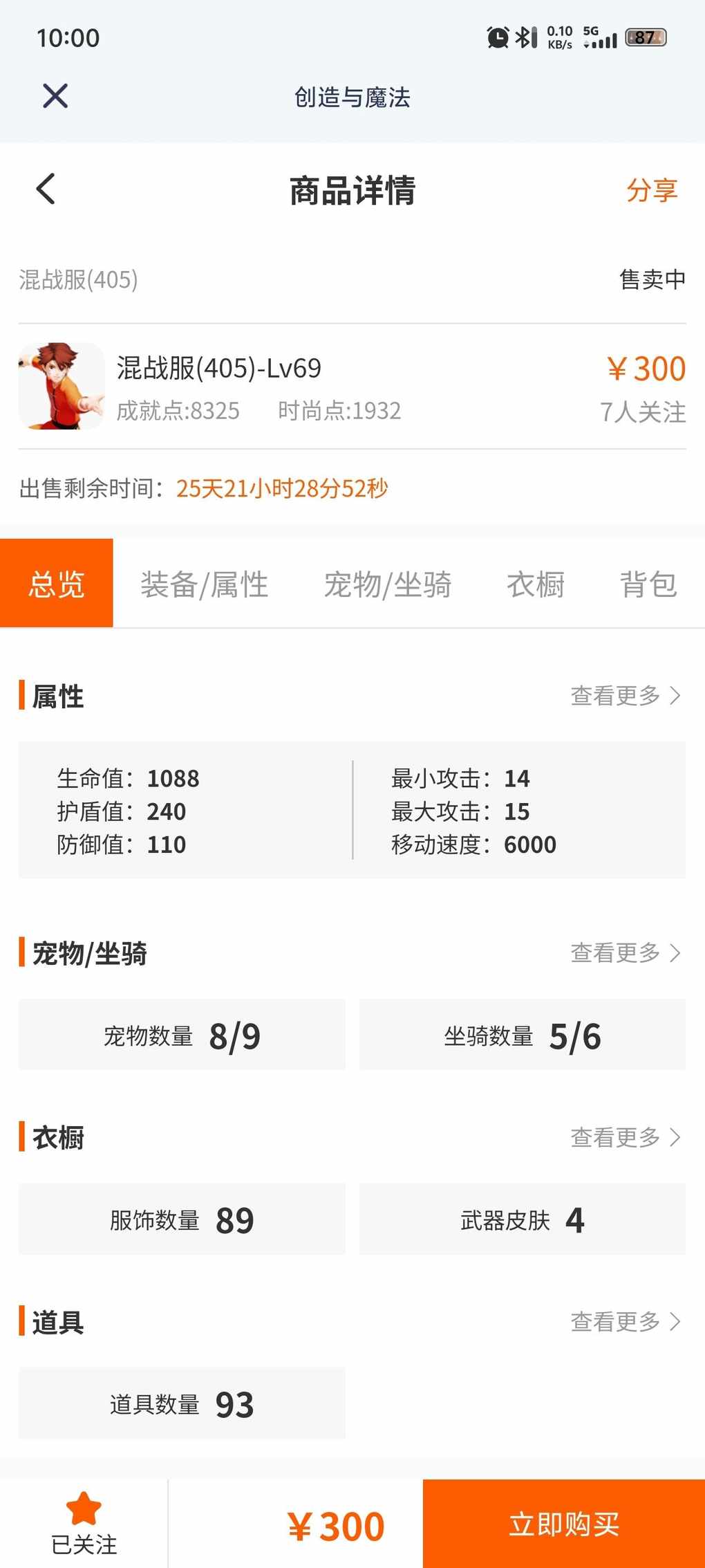This screenshot has width=705, height=1568.
Task: Switch to the 宠物/坐骑 tab
Action: pyautogui.click(x=388, y=584)
